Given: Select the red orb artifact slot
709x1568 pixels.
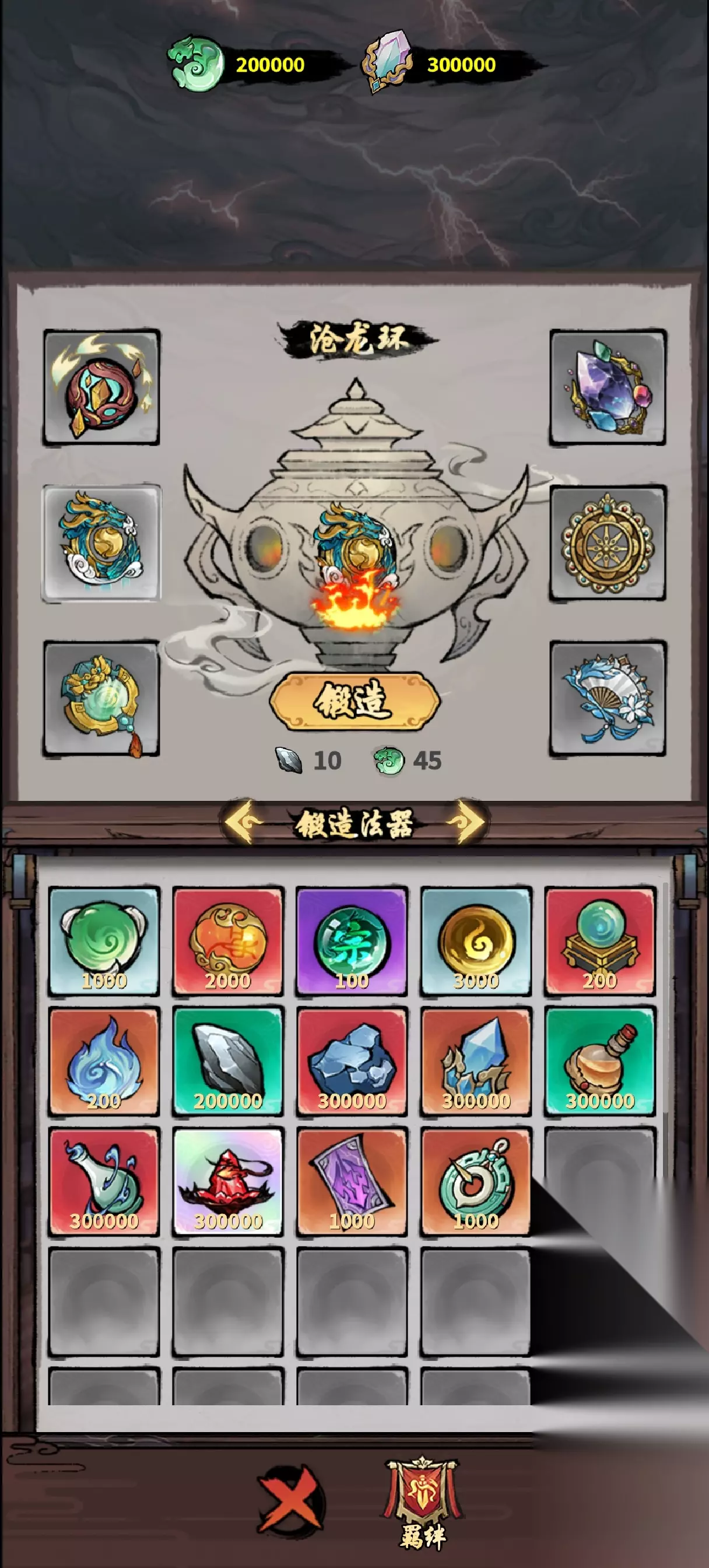Looking at the screenshot, I should pos(101,388).
